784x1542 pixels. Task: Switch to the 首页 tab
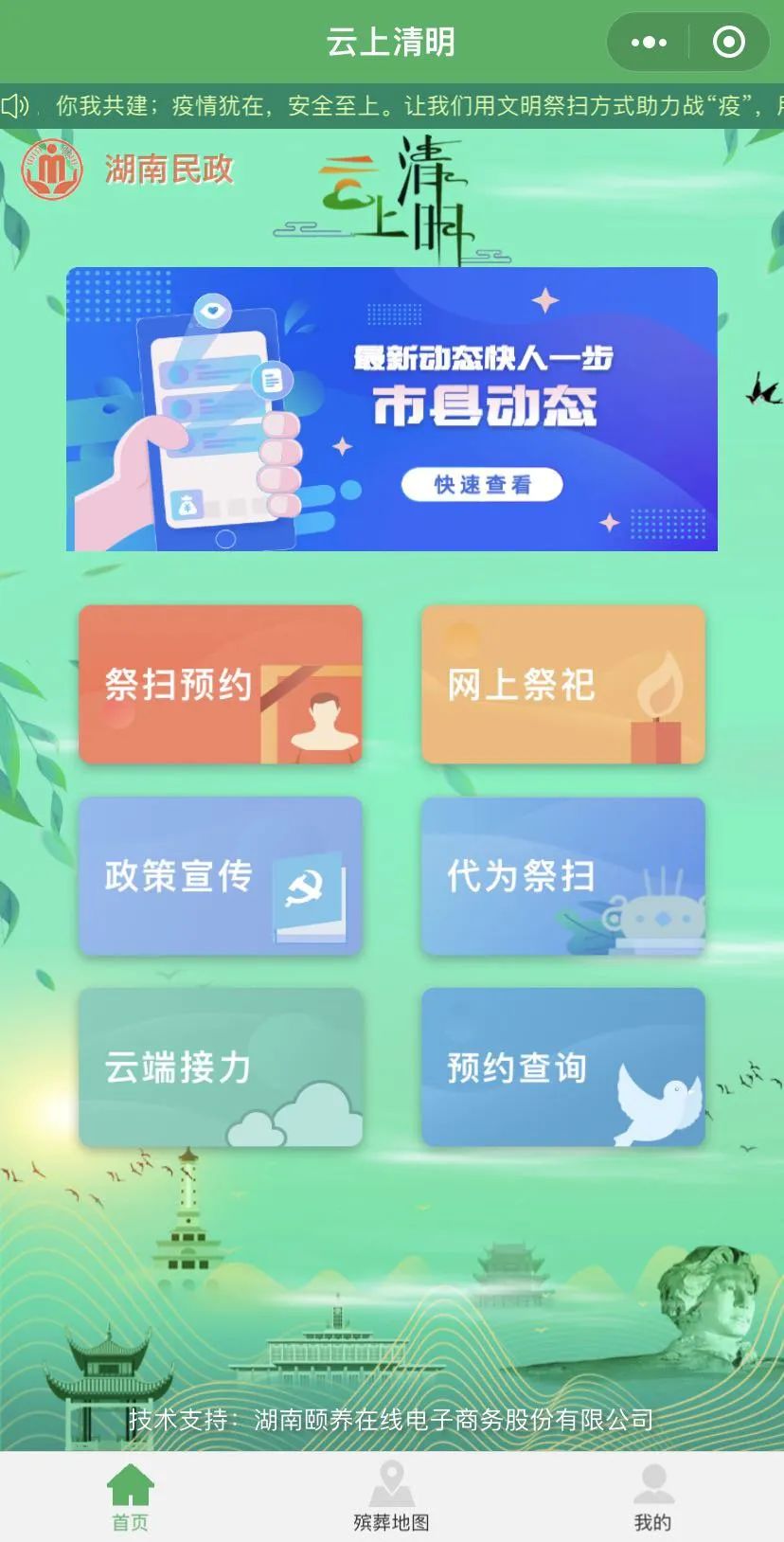[131, 1497]
